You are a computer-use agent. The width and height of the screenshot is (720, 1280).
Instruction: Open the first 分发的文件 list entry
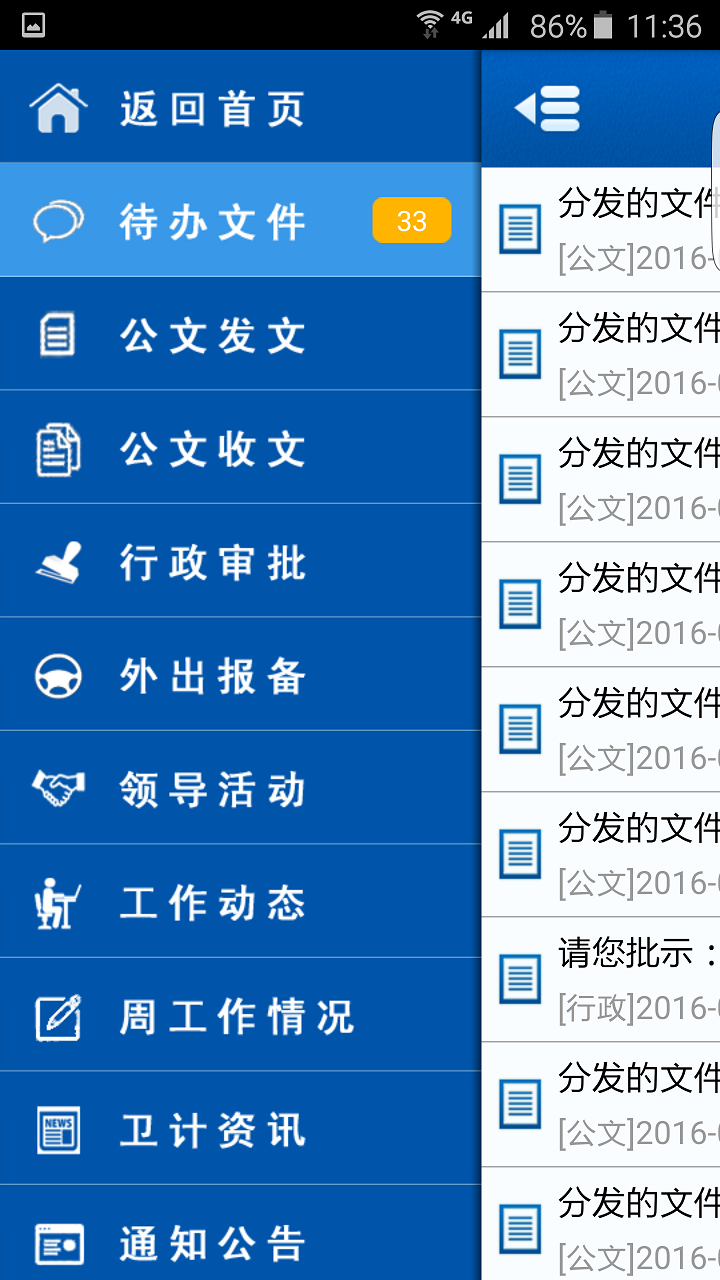click(620, 225)
